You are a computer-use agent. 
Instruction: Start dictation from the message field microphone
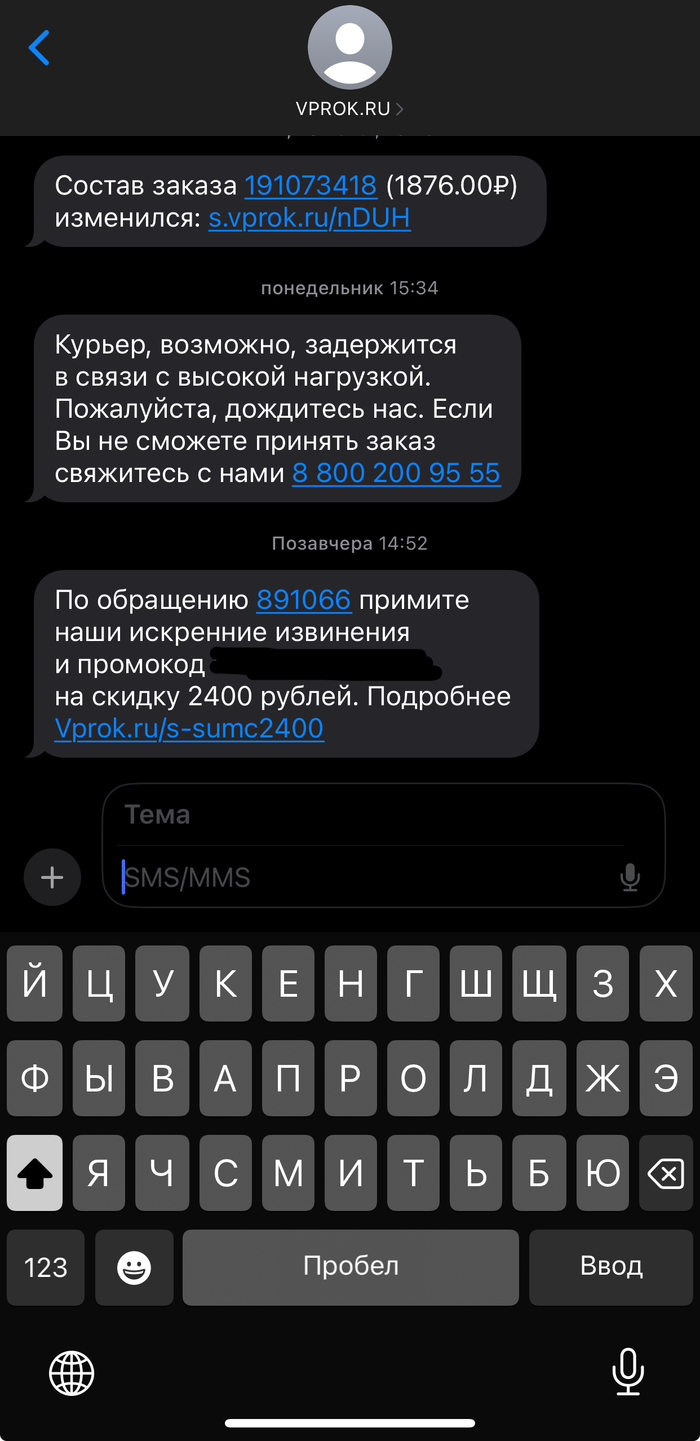(630, 878)
